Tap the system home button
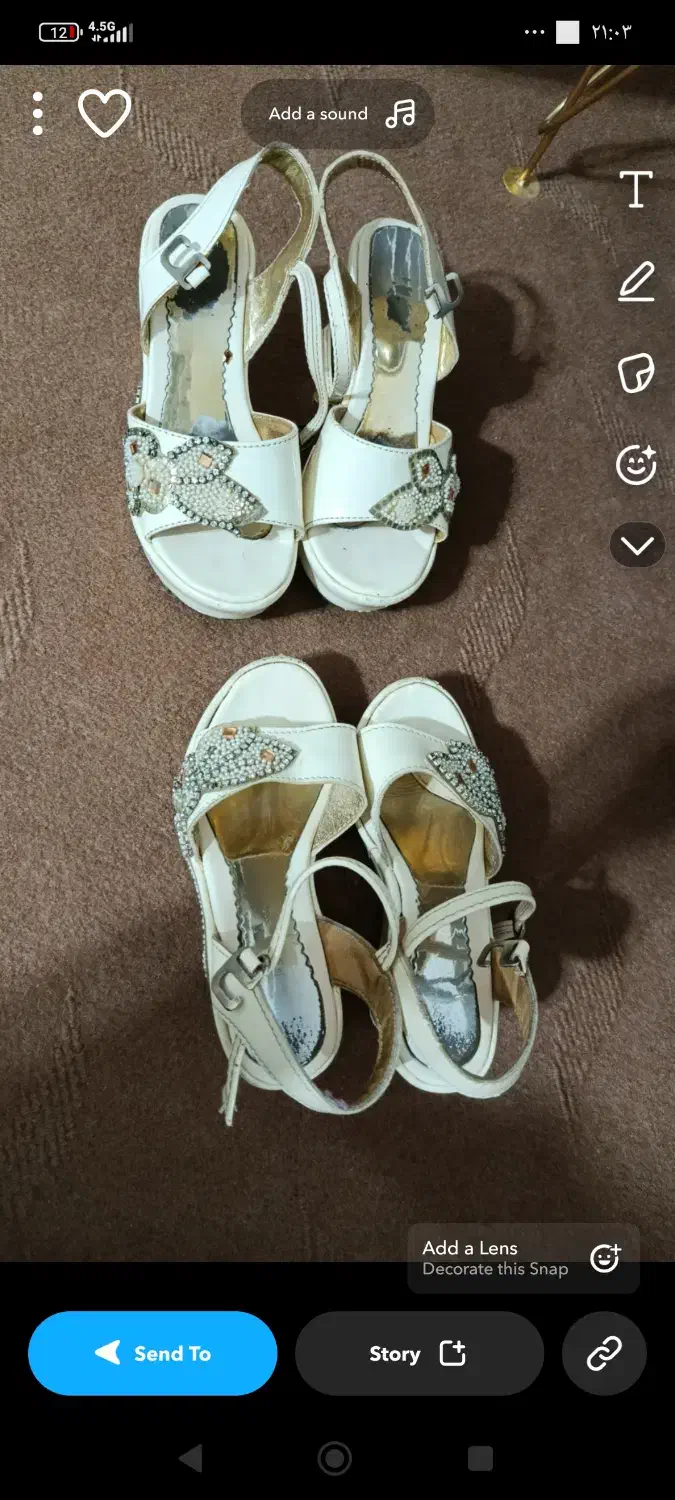 tap(335, 1458)
